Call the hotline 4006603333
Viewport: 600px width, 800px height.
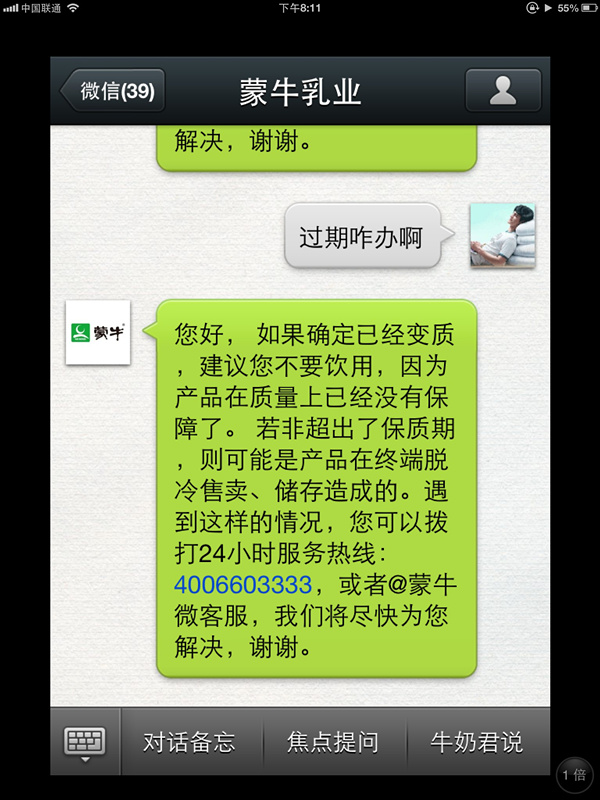243,584
